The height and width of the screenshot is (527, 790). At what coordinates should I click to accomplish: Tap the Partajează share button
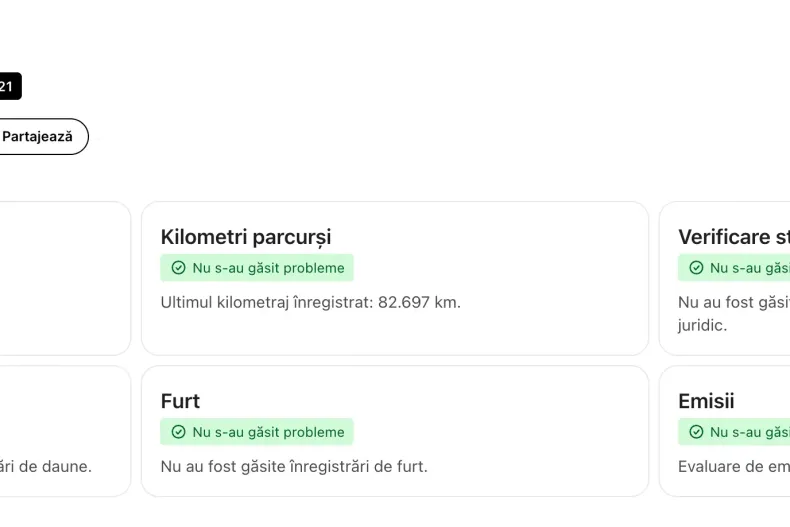(40, 137)
